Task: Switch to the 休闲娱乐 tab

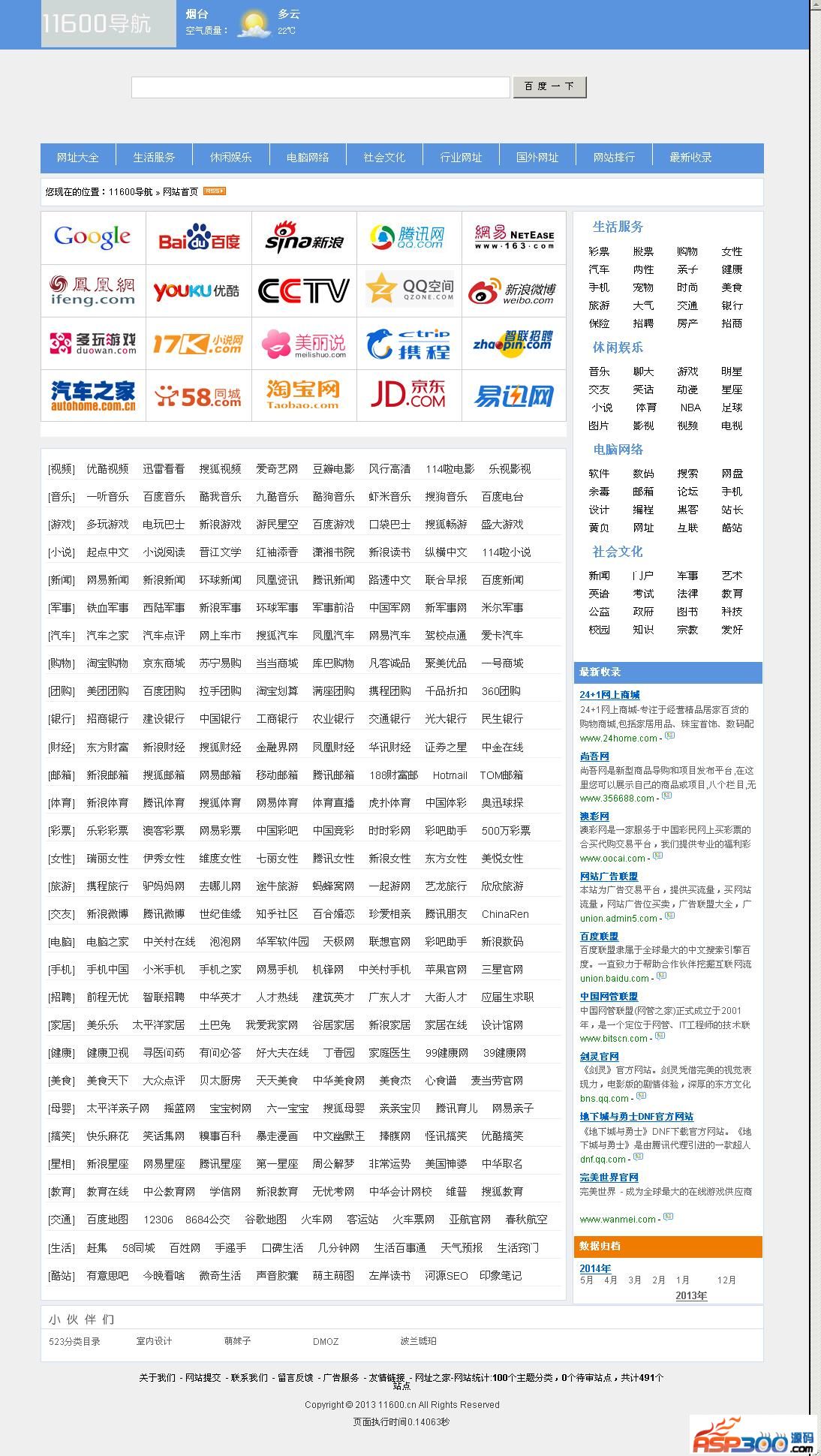Action: click(x=230, y=158)
